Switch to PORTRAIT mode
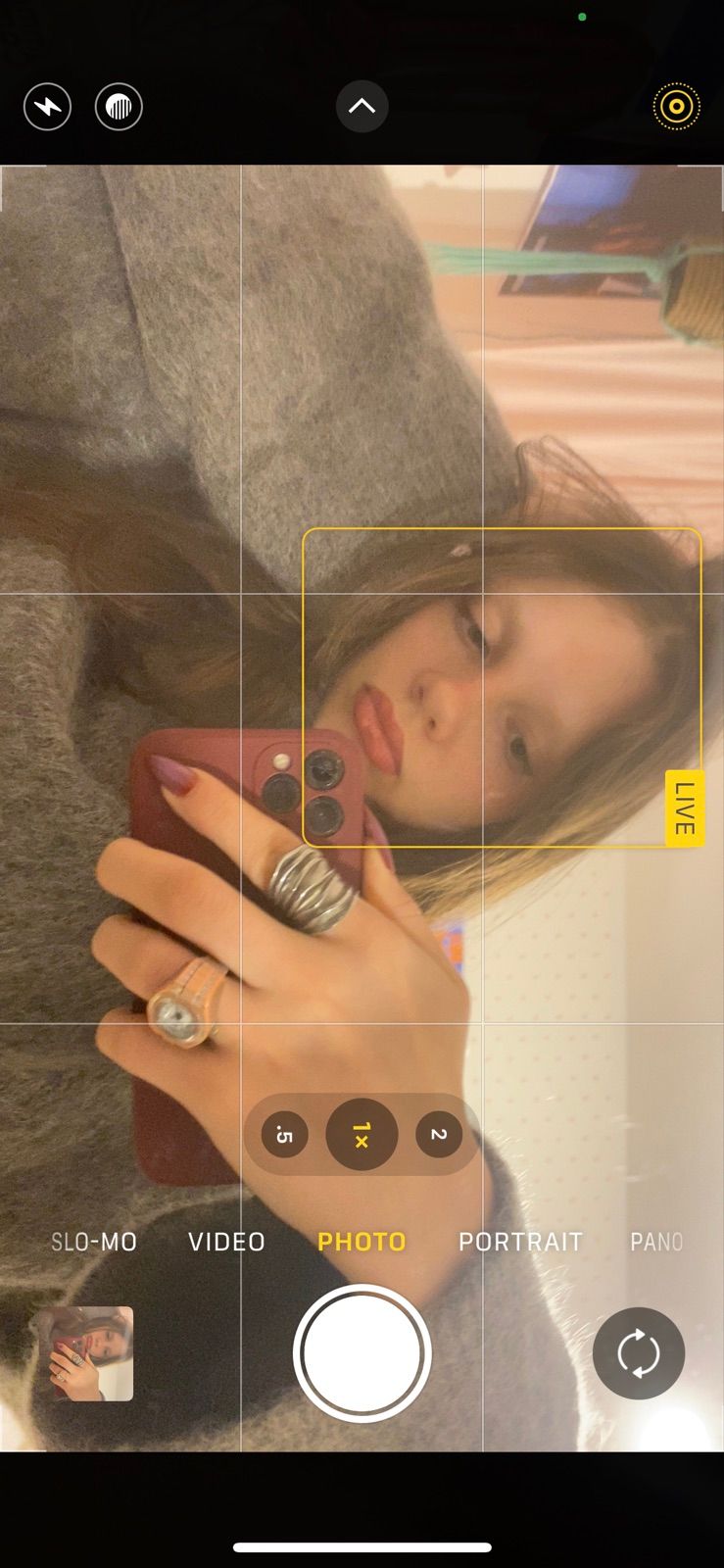The image size is (724, 1568). tap(520, 1242)
